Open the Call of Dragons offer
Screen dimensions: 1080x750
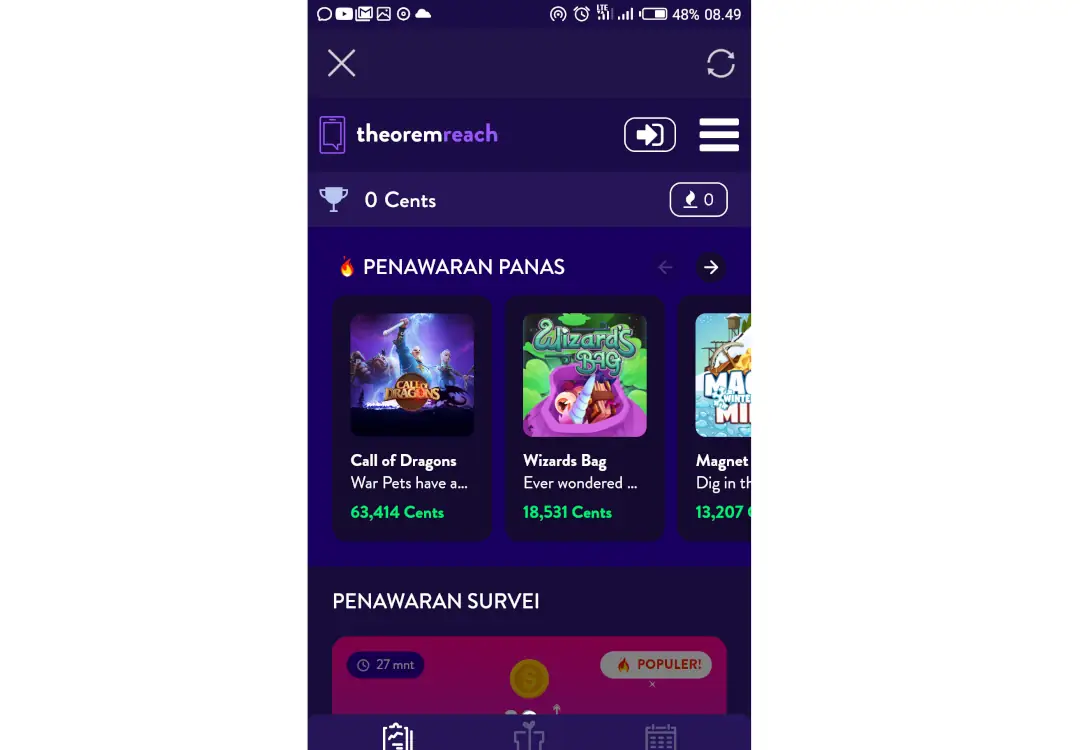412,418
